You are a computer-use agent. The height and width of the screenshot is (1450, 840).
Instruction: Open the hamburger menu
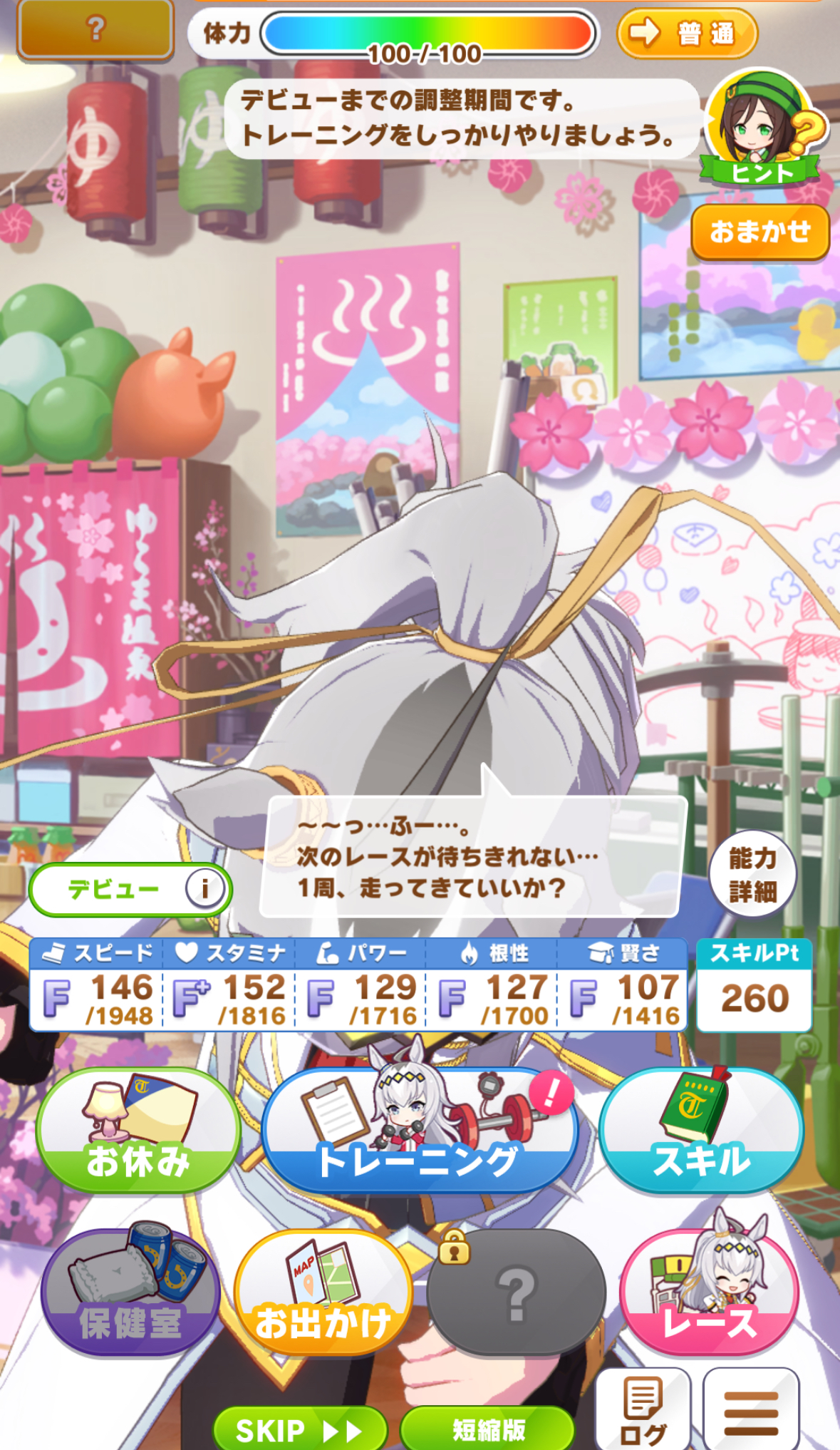pyautogui.click(x=750, y=1412)
